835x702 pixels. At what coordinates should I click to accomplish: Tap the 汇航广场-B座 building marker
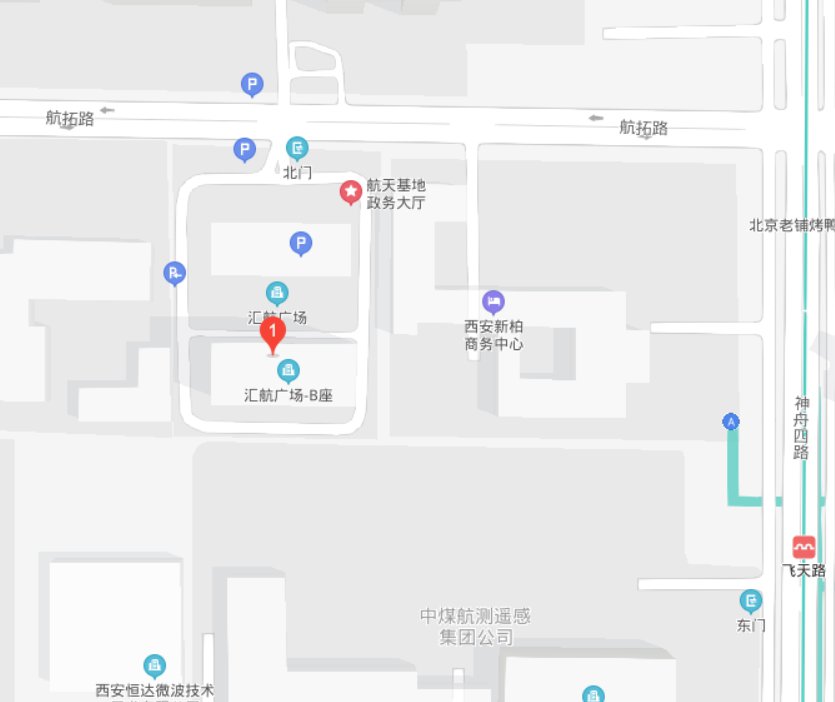[288, 371]
